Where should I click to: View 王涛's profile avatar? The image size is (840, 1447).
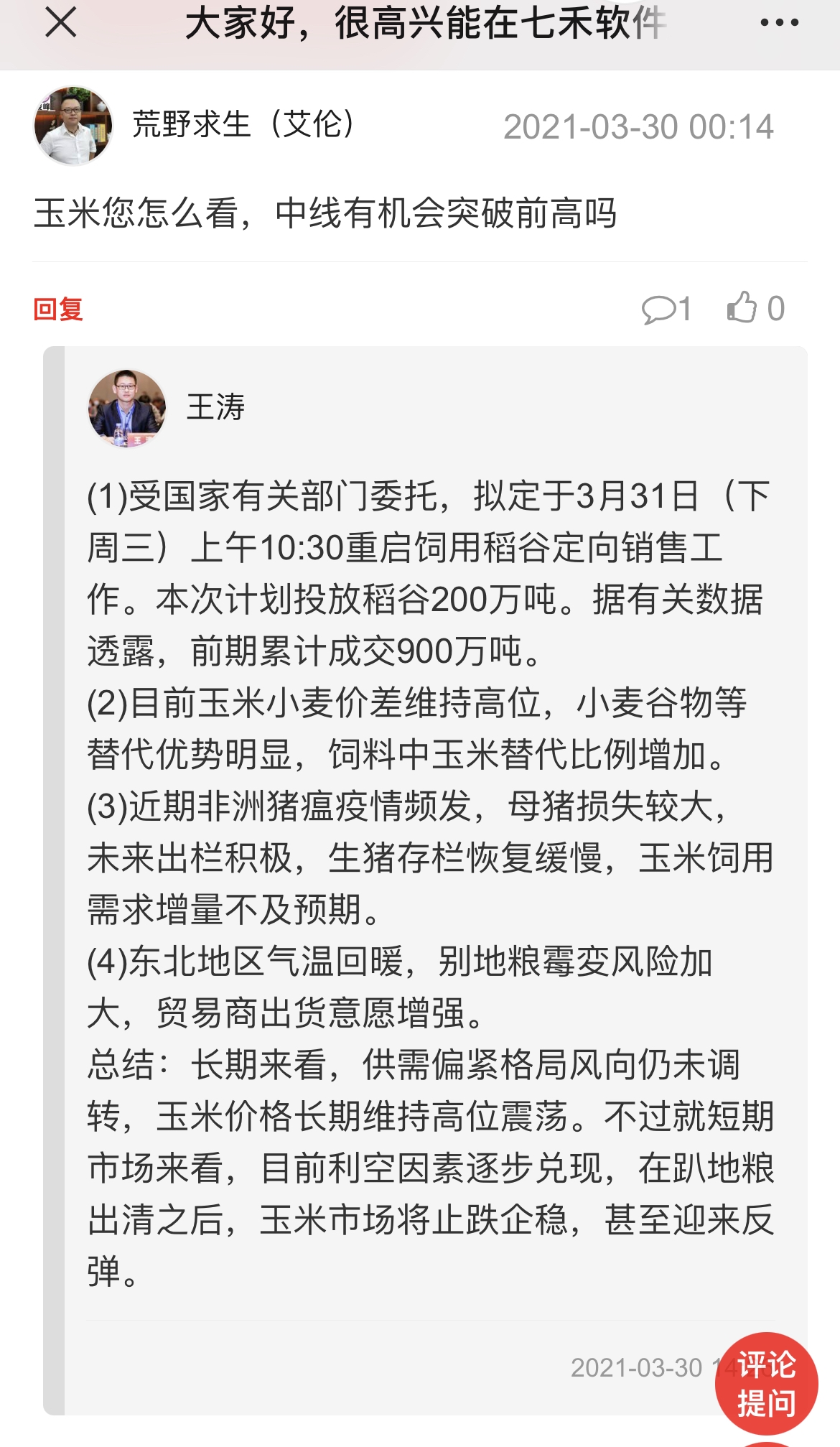pos(127,408)
